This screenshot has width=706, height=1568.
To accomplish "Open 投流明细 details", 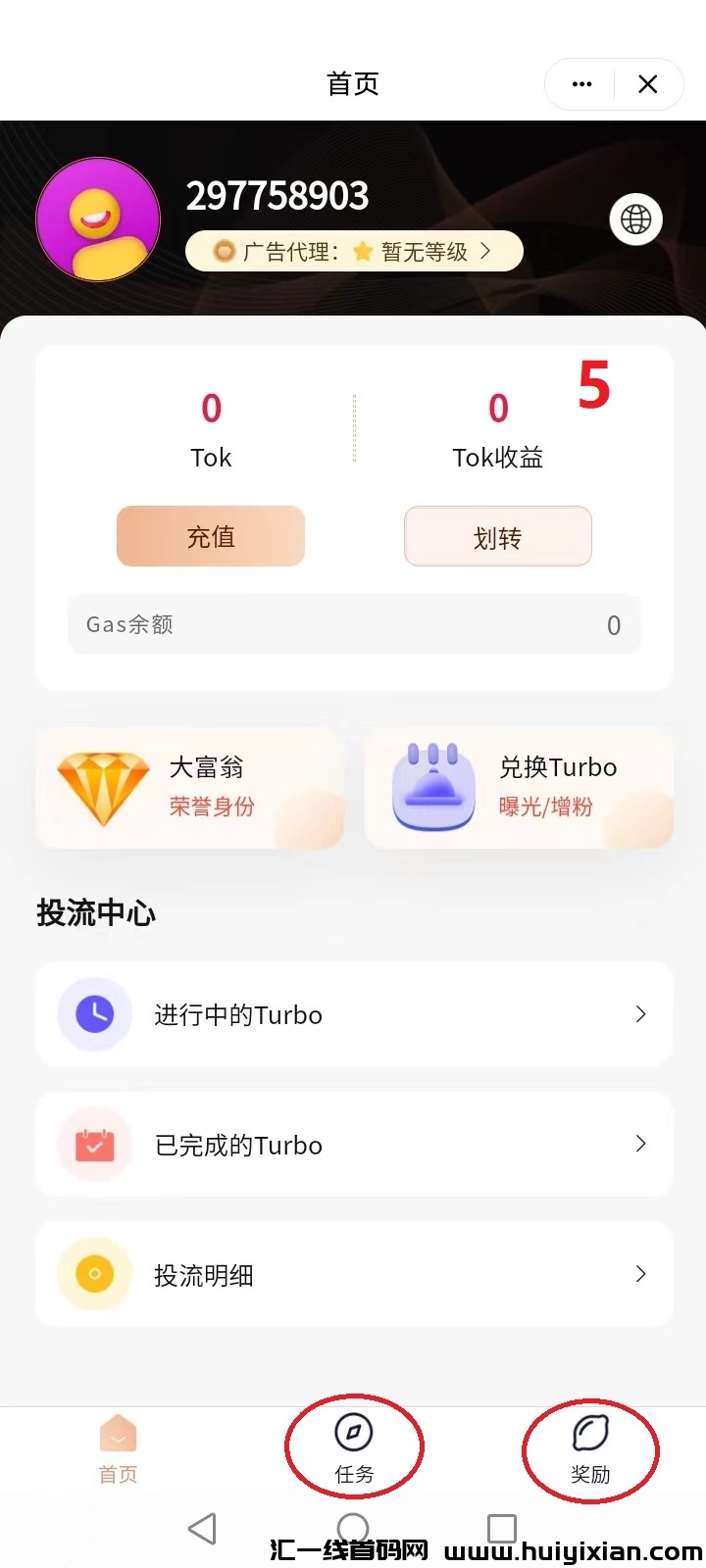I will click(354, 1274).
